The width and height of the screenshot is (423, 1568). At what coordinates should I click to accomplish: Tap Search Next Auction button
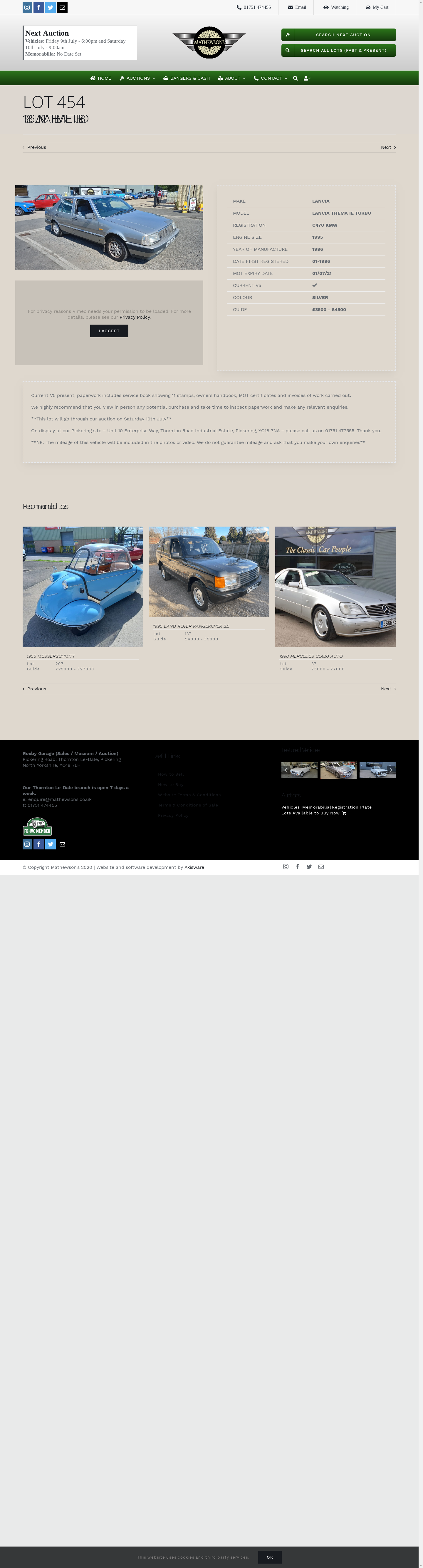point(338,35)
